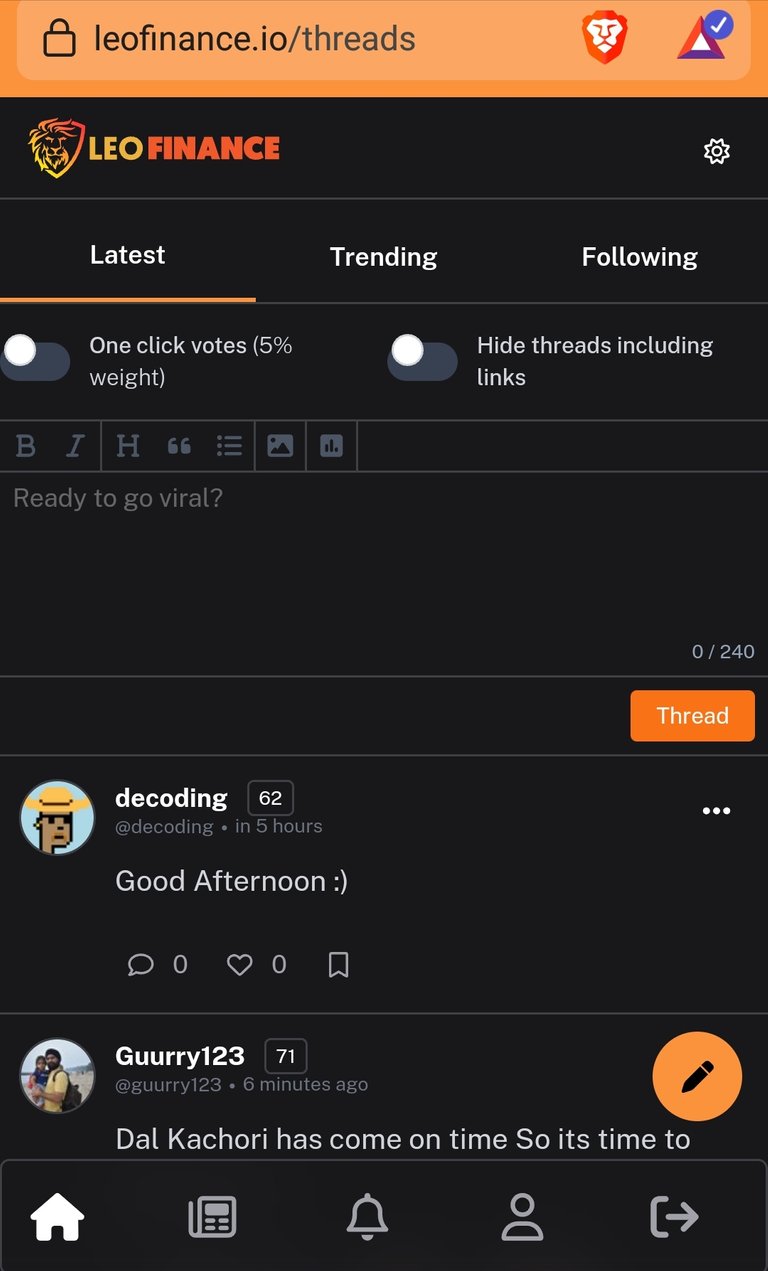Turn on Hide threads including links
Screen dimensions: 768x1271
(423, 361)
